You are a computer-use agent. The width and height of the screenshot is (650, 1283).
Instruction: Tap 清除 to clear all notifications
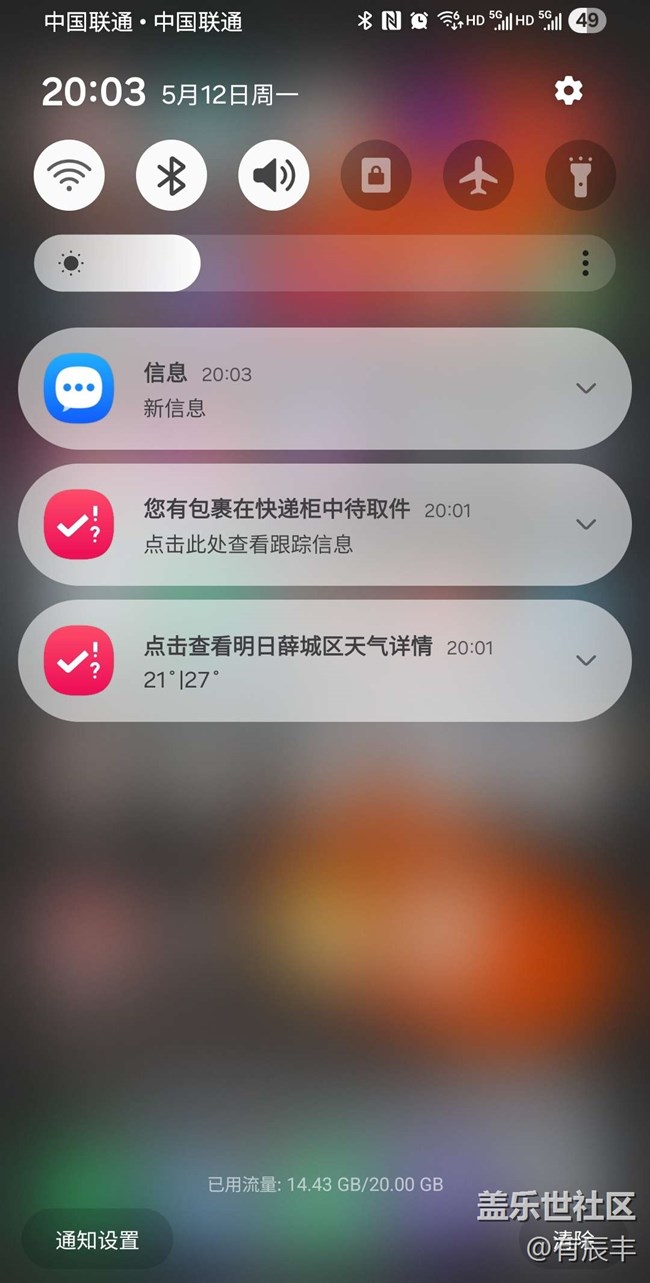point(574,1241)
